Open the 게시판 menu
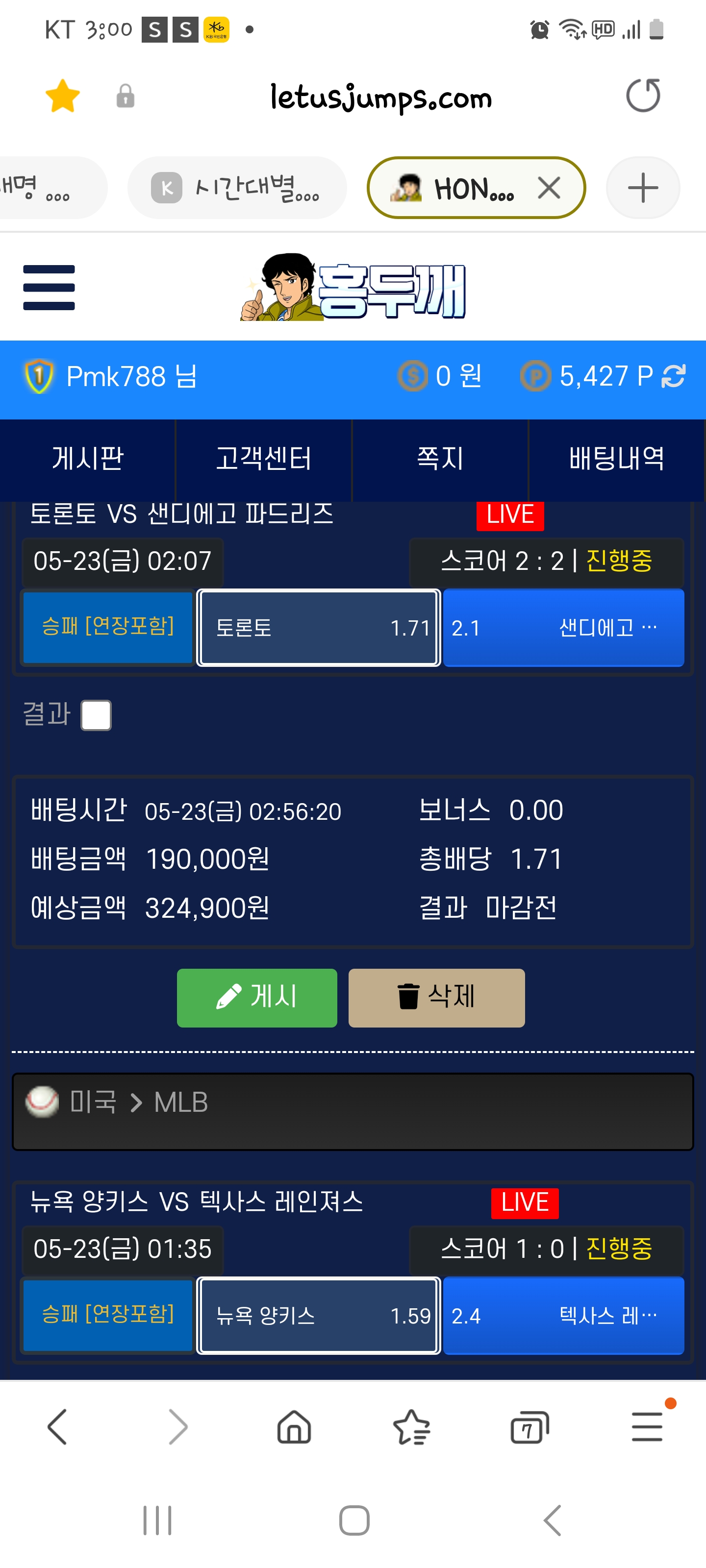This screenshot has width=706, height=1568. 88,458
